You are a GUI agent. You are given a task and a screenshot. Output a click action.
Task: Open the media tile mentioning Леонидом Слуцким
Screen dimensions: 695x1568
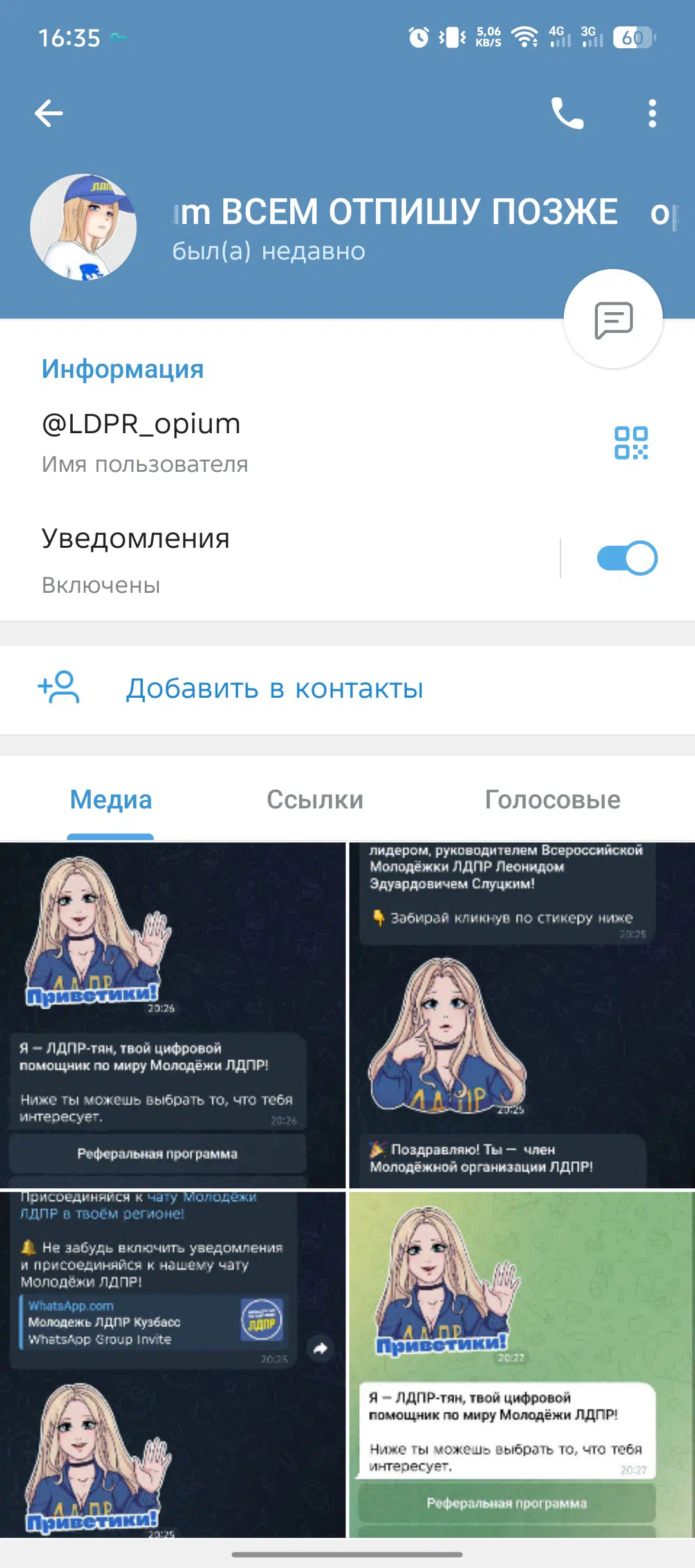(x=522, y=1015)
